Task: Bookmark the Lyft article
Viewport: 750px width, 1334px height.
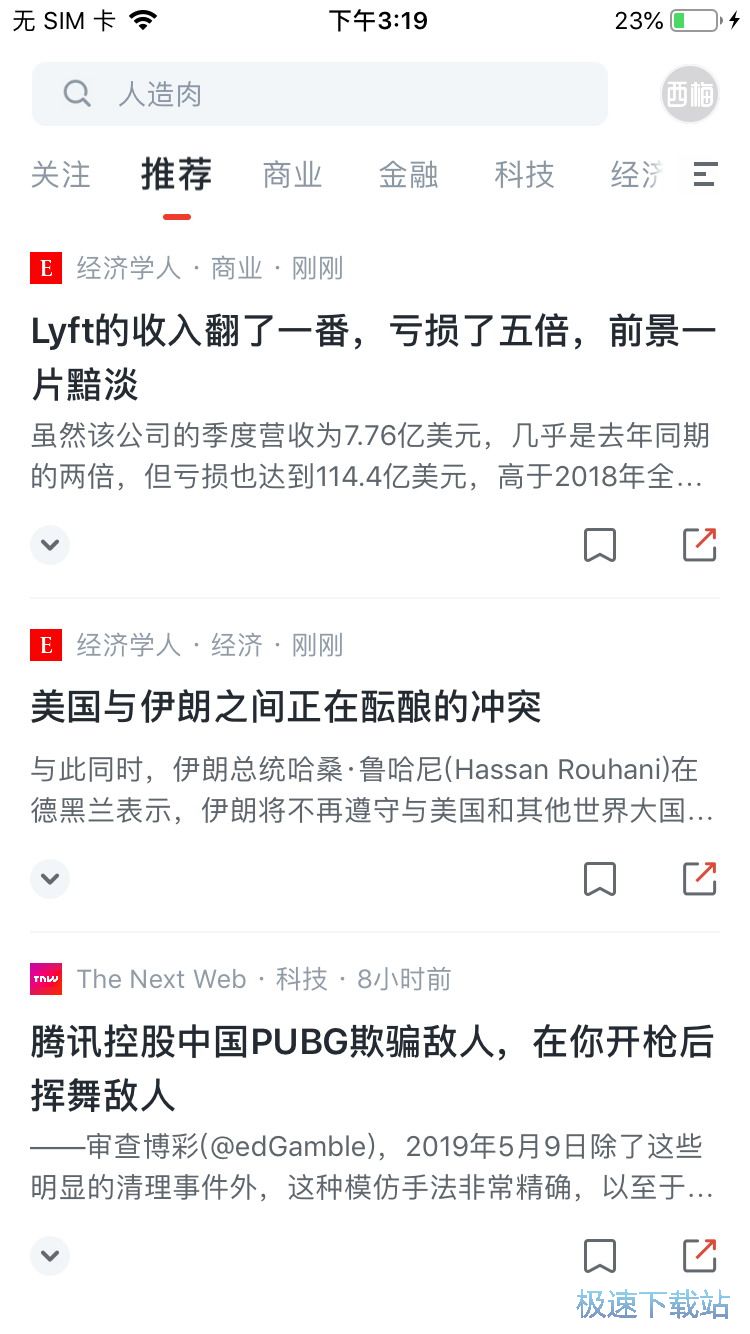Action: click(x=600, y=545)
